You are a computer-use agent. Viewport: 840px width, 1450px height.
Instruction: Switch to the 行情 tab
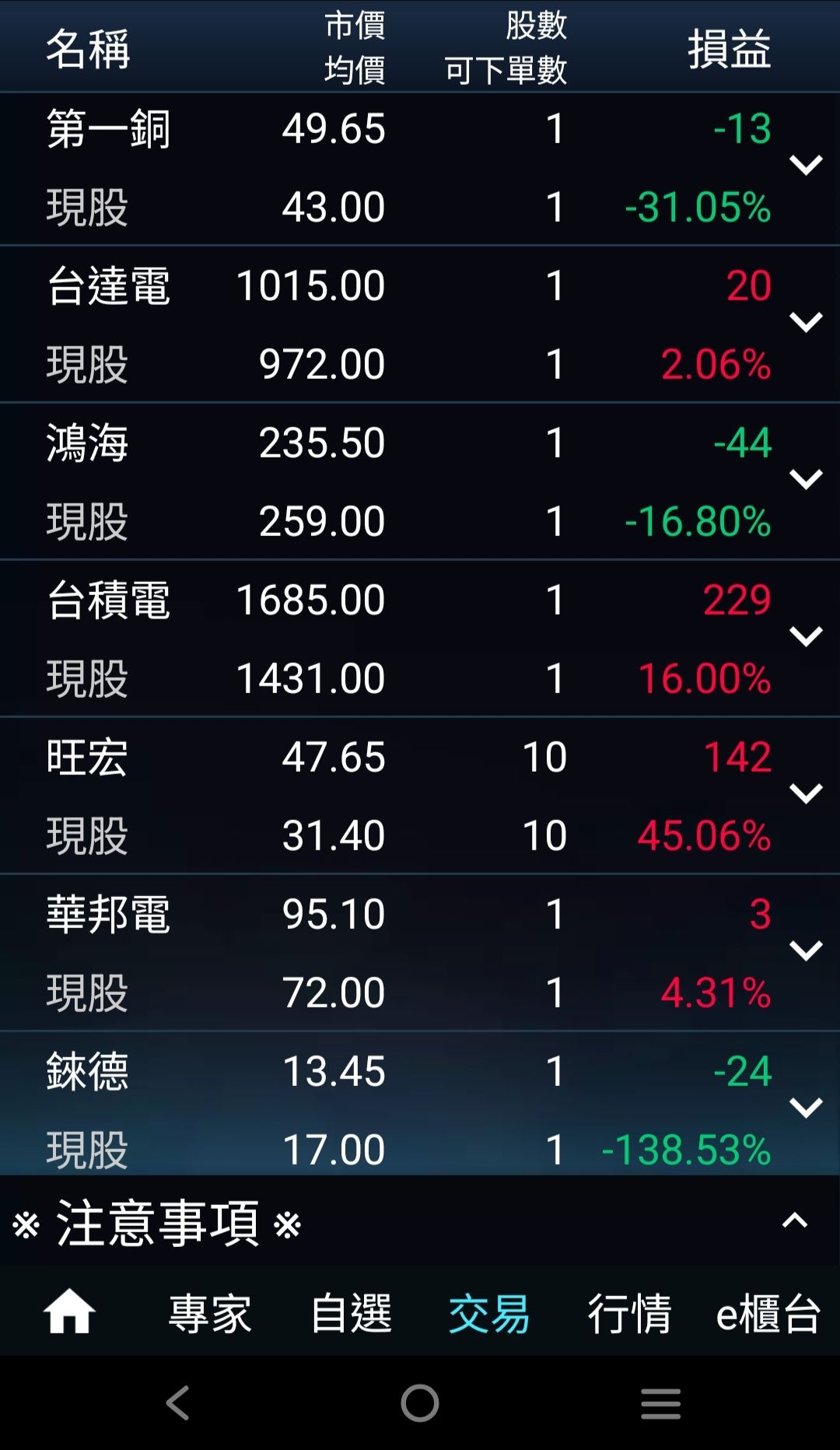tap(629, 1314)
